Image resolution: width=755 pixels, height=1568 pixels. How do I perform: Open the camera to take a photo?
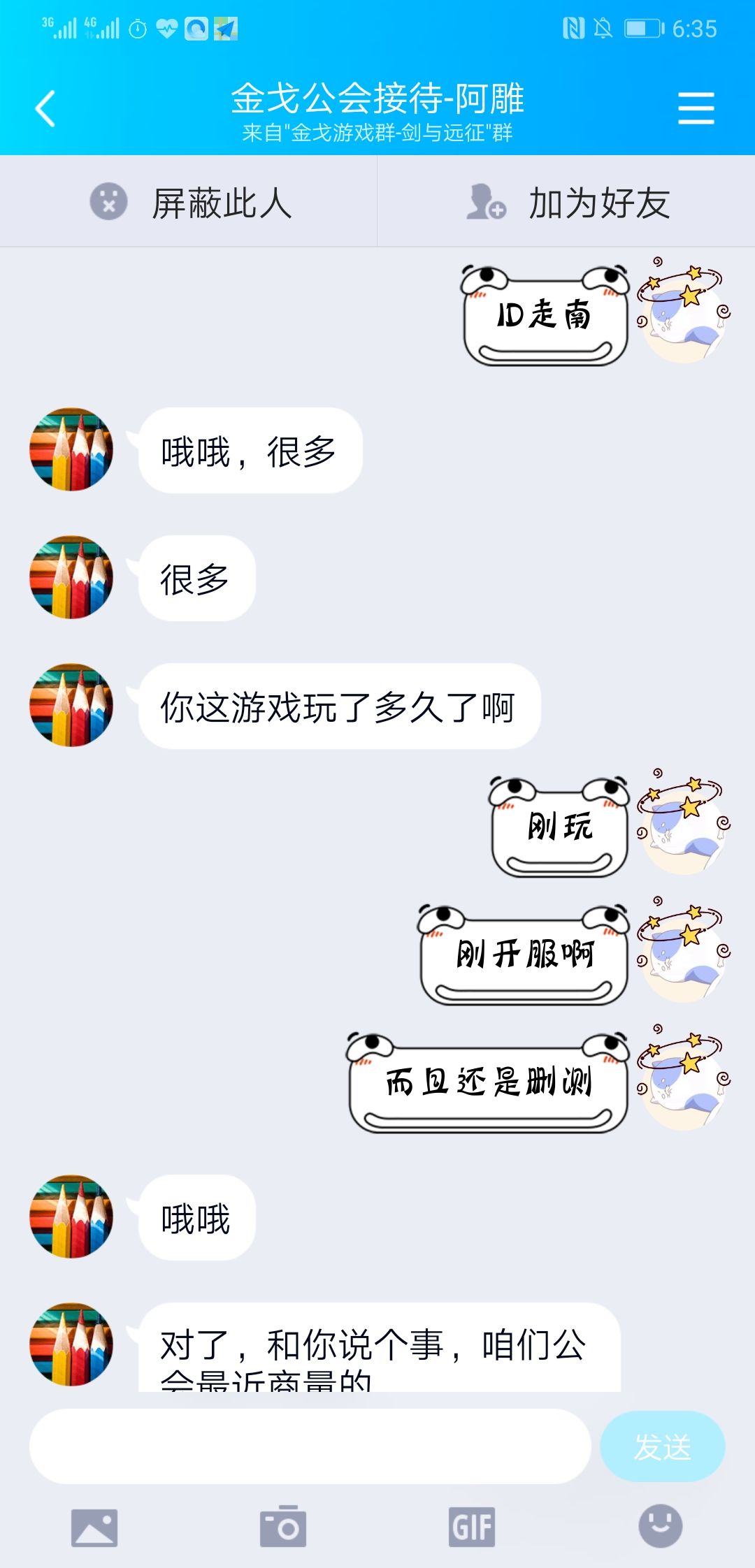tap(283, 1527)
